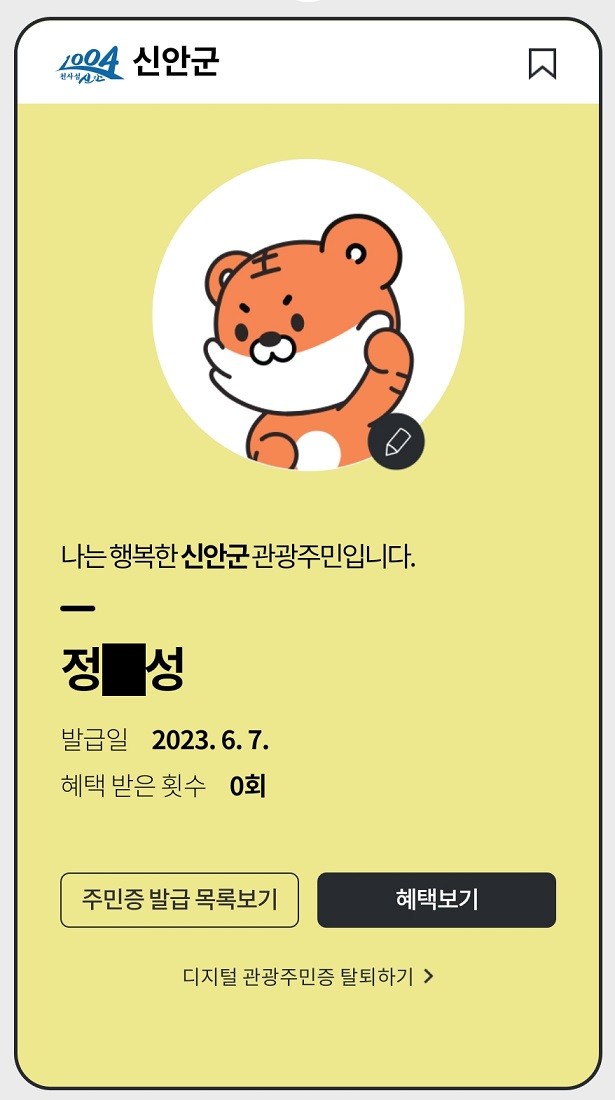Image resolution: width=615 pixels, height=1100 pixels.
Task: Tap the bookmark icon in the header
Action: click(x=542, y=63)
